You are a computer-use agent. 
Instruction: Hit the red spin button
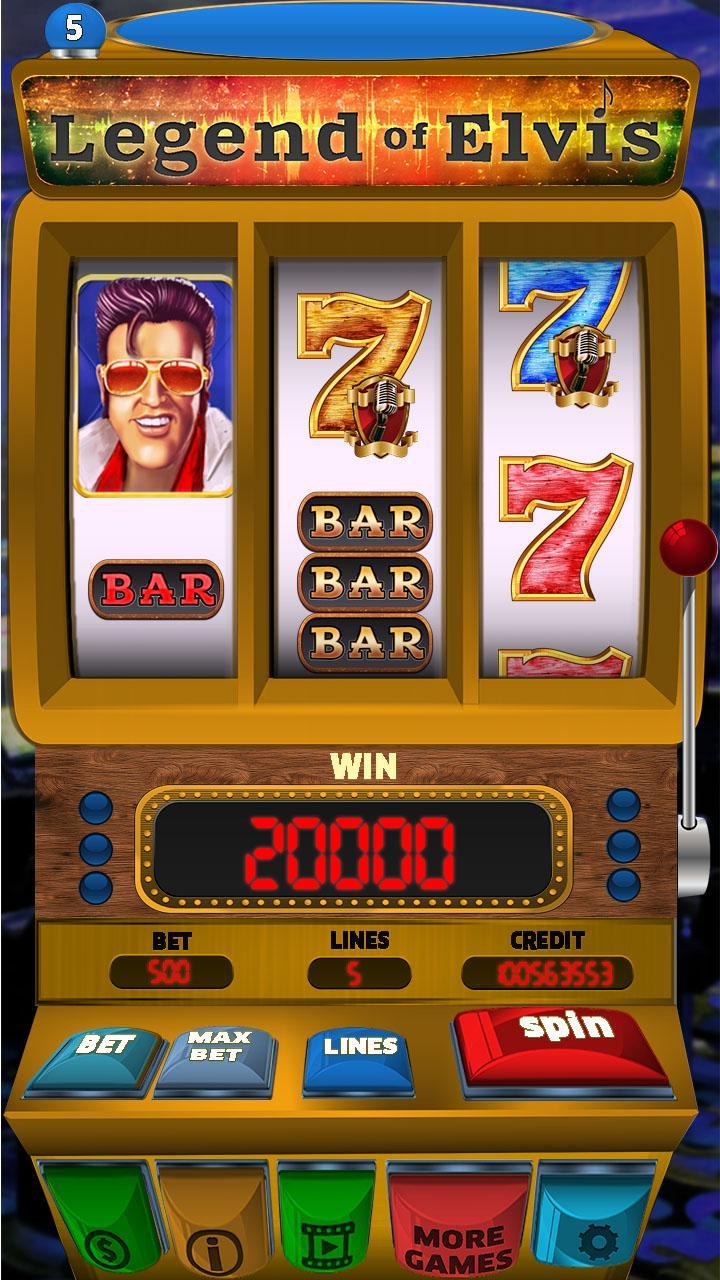click(x=562, y=1044)
